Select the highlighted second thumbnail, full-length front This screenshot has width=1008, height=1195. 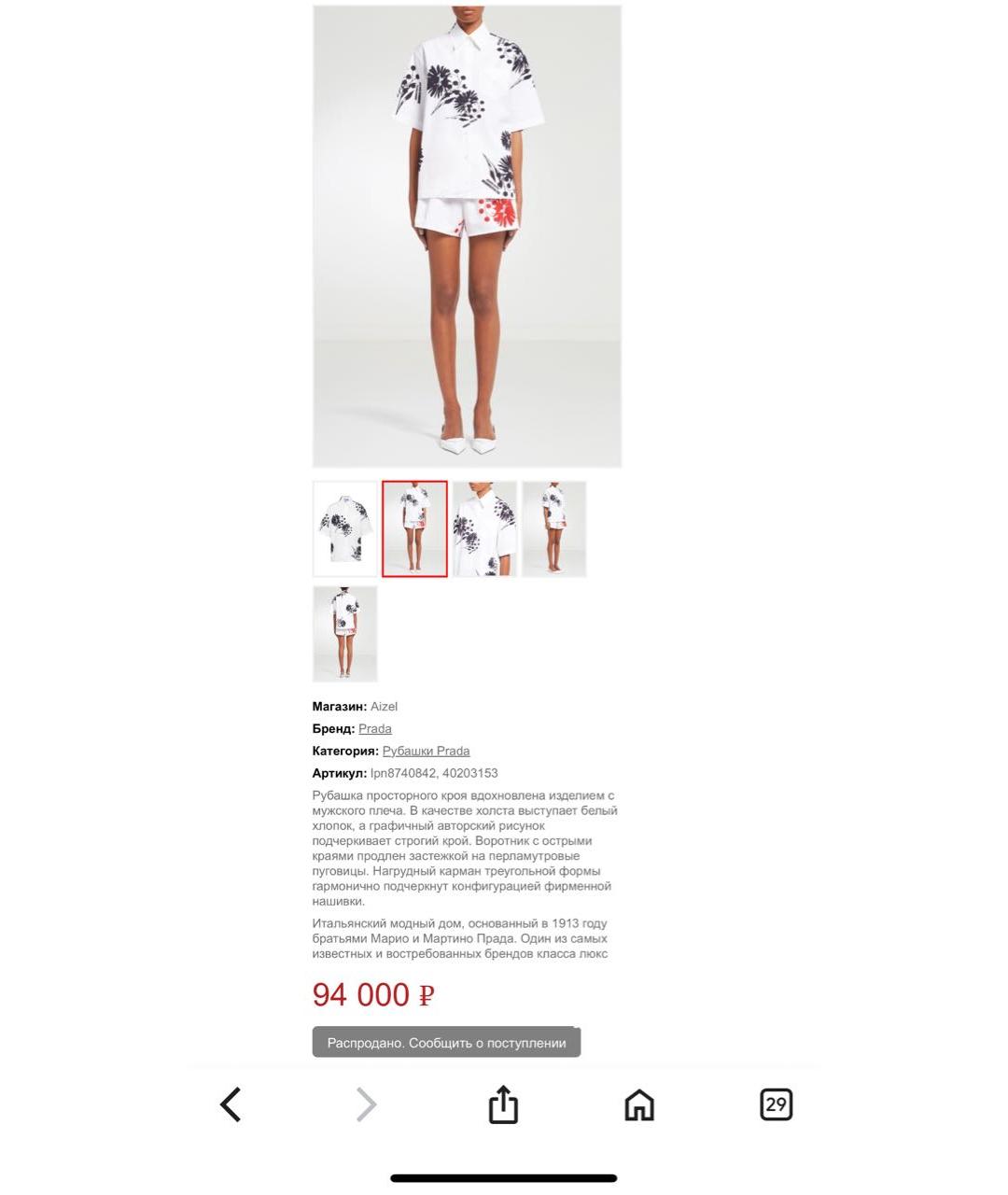click(x=414, y=528)
